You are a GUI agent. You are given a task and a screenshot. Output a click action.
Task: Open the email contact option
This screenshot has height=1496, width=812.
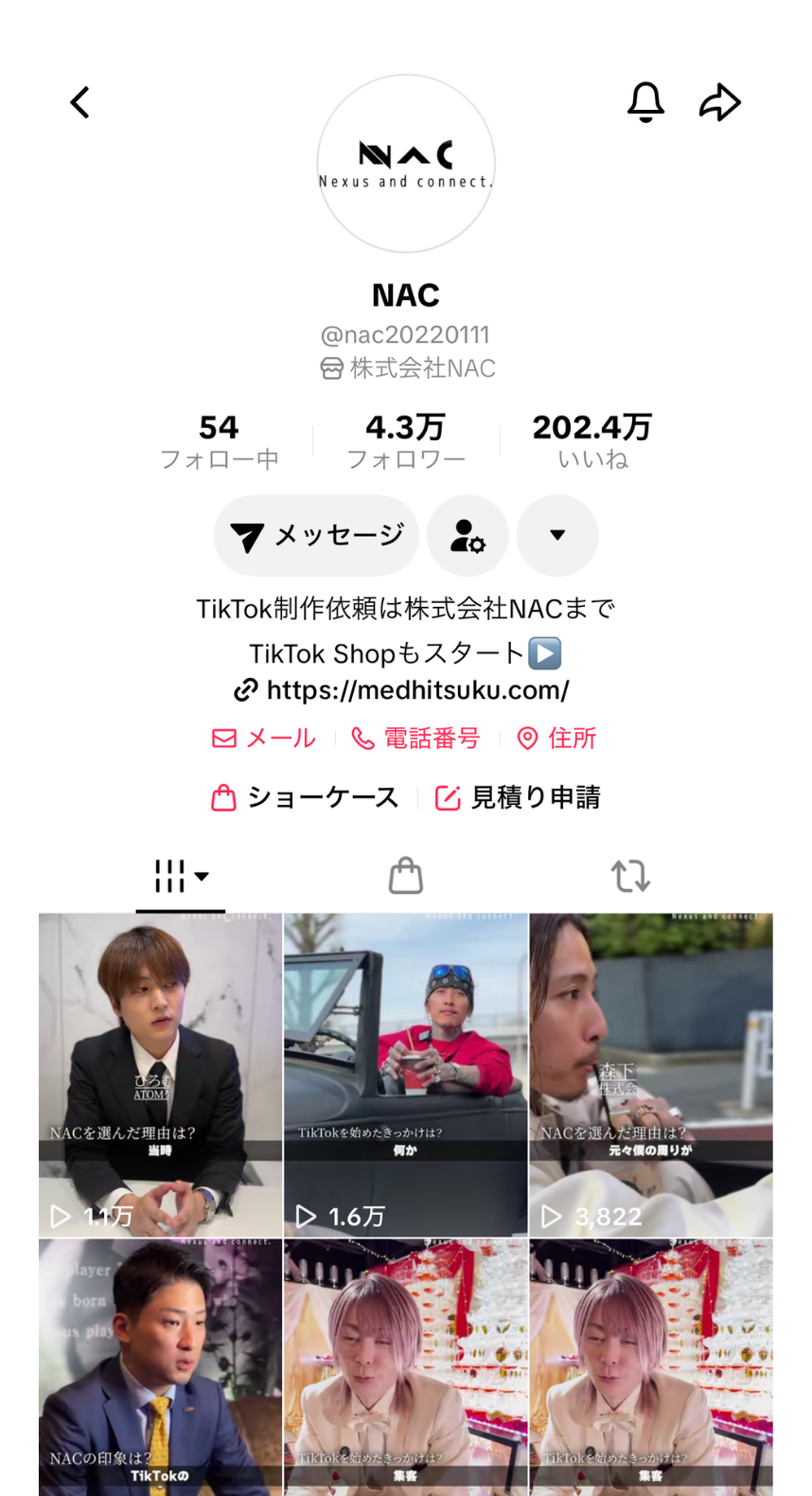263,739
